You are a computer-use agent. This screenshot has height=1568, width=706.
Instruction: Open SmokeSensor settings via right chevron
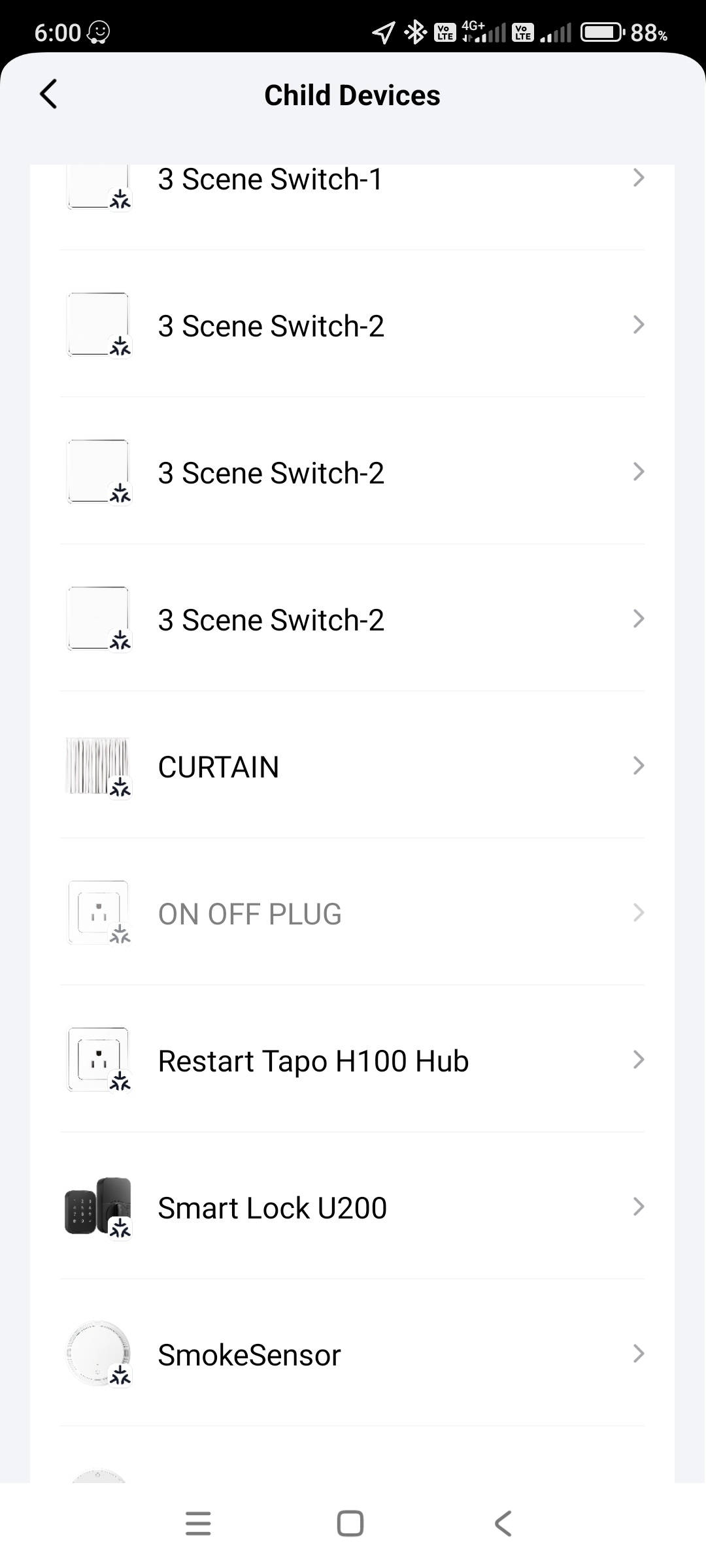pos(639,1354)
